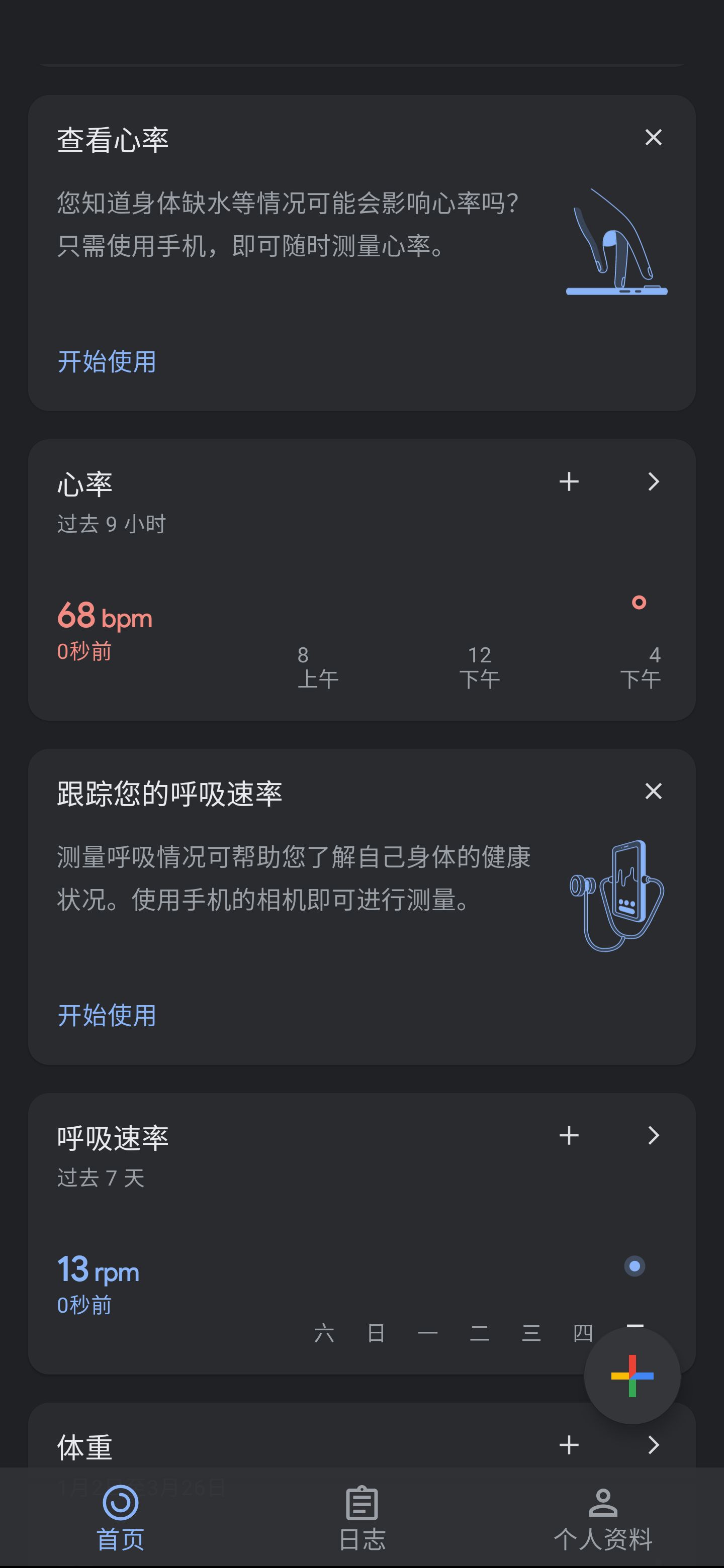The image size is (724, 1568).
Task: Open the colorful plus floating button
Action: coord(631,1376)
